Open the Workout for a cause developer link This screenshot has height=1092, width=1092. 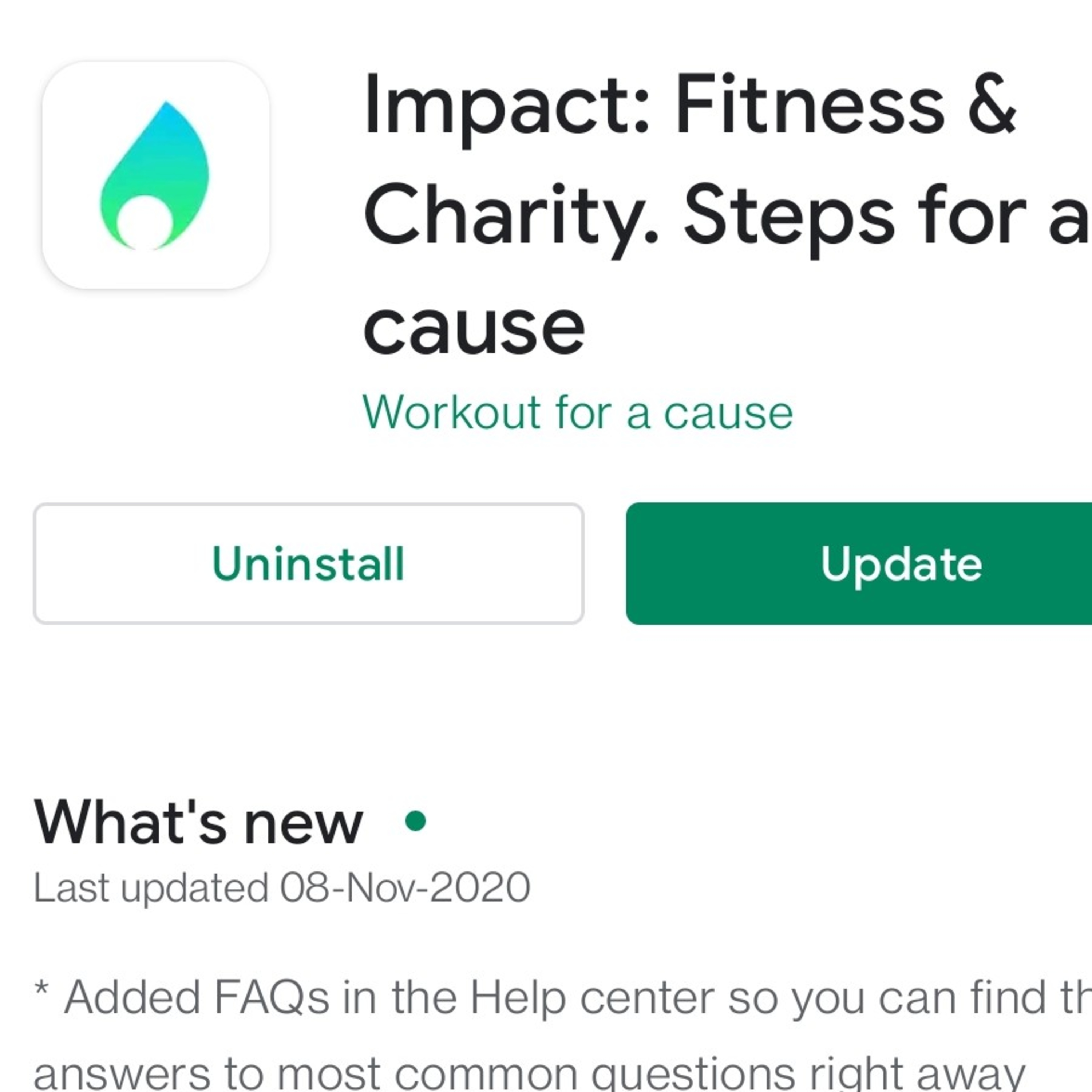(578, 413)
